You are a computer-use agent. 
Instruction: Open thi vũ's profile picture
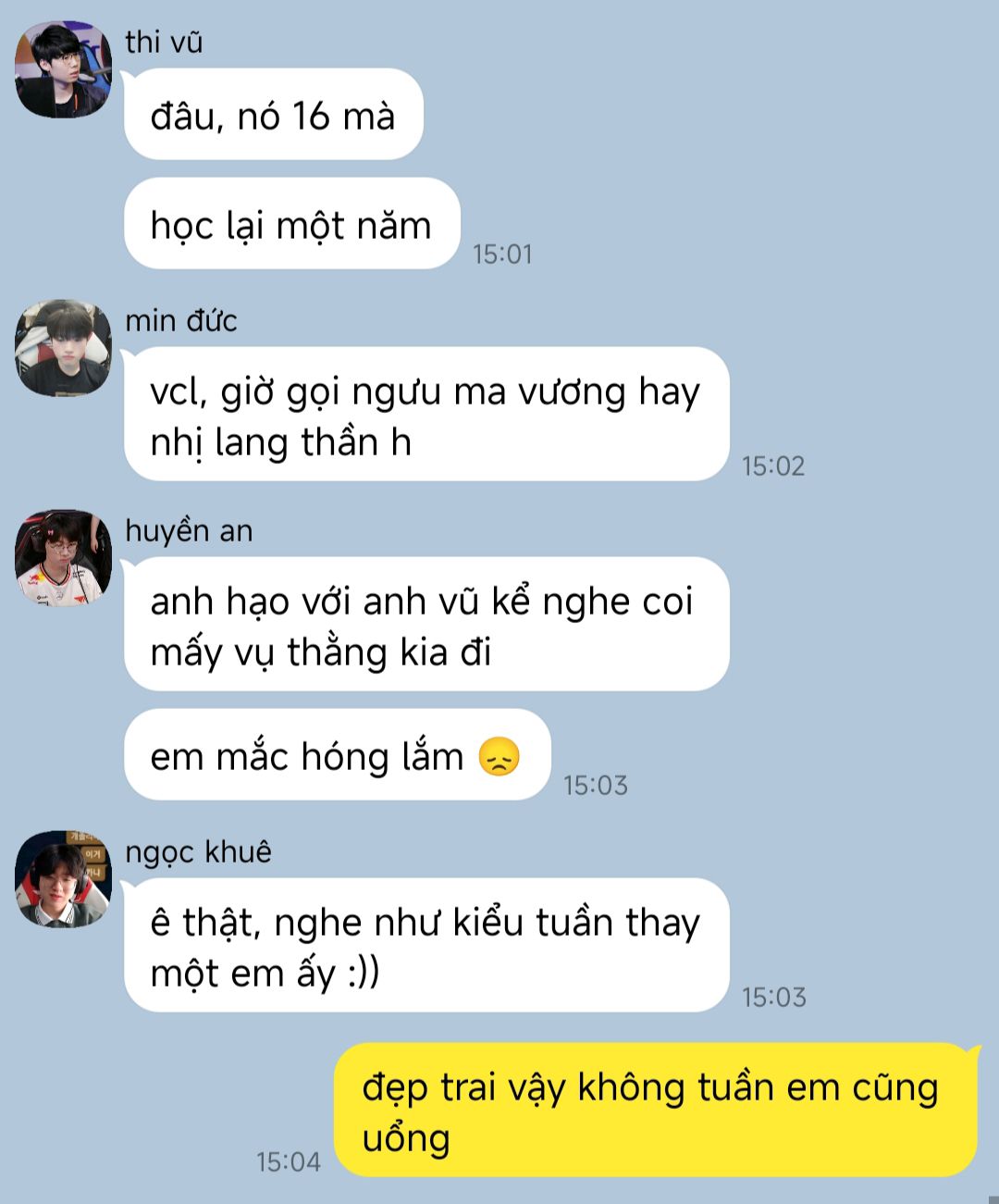(x=63, y=69)
